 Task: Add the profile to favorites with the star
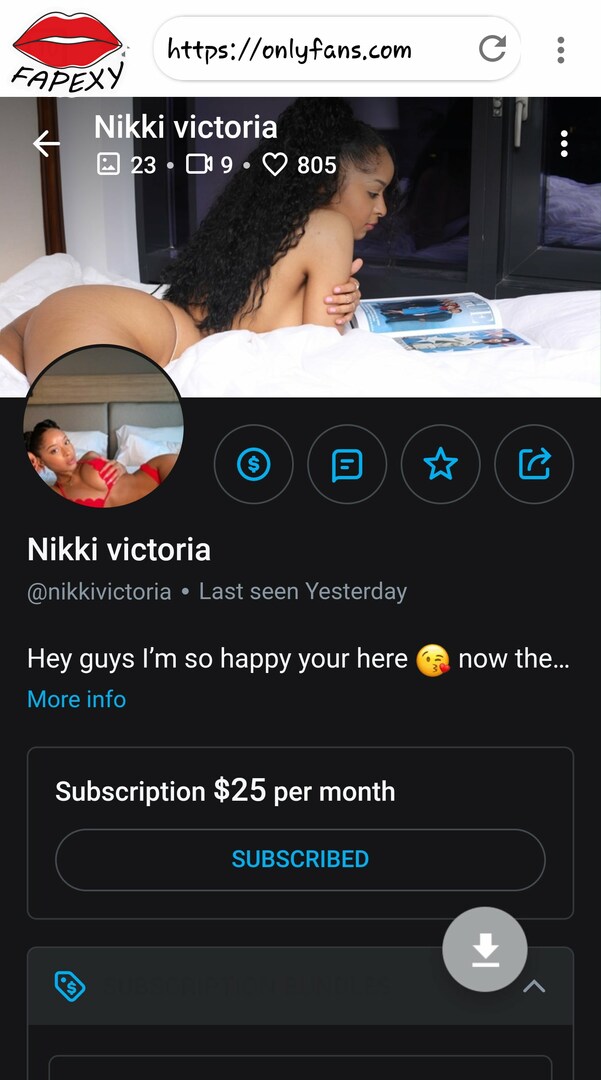441,464
